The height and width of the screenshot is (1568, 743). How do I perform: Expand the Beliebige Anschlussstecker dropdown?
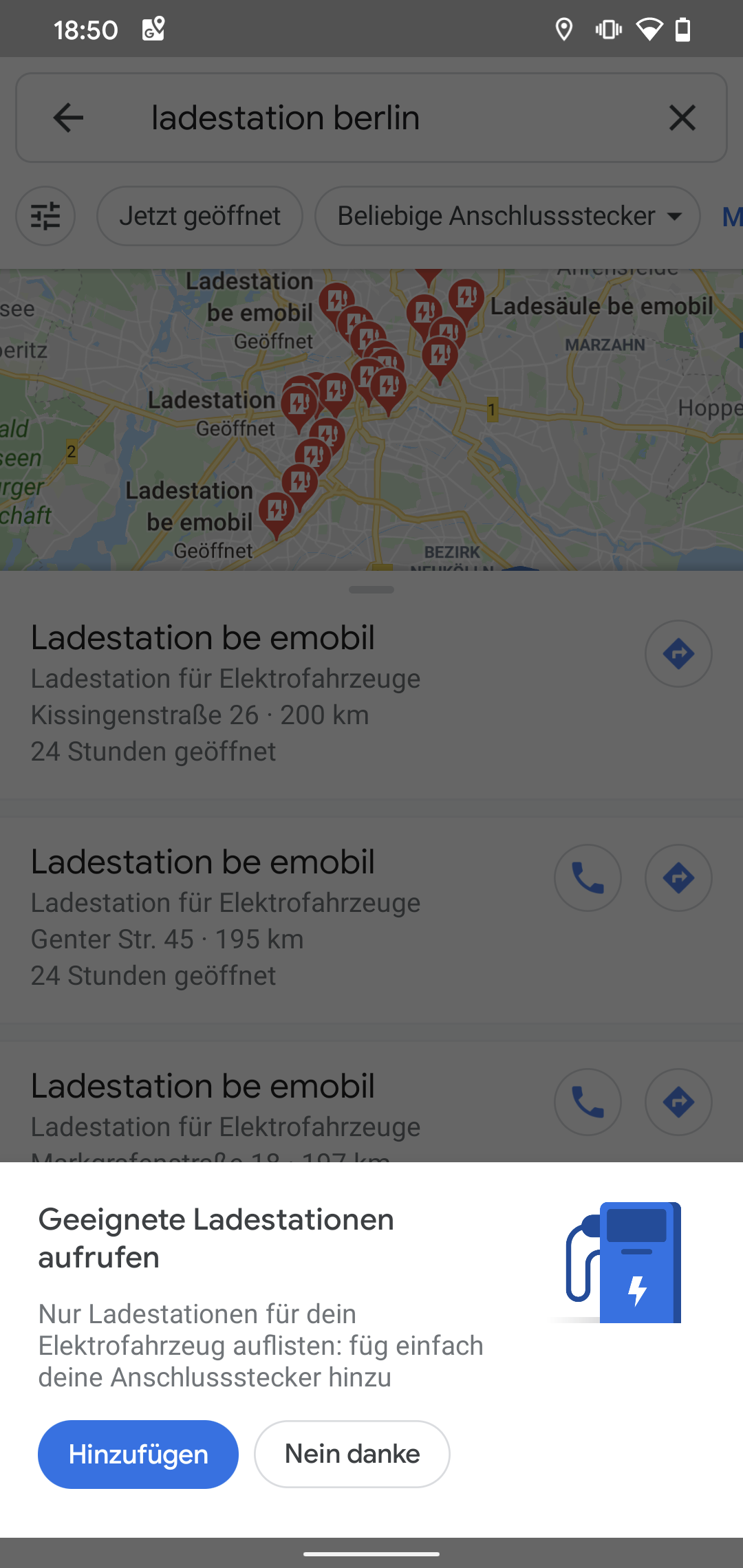pos(508,216)
